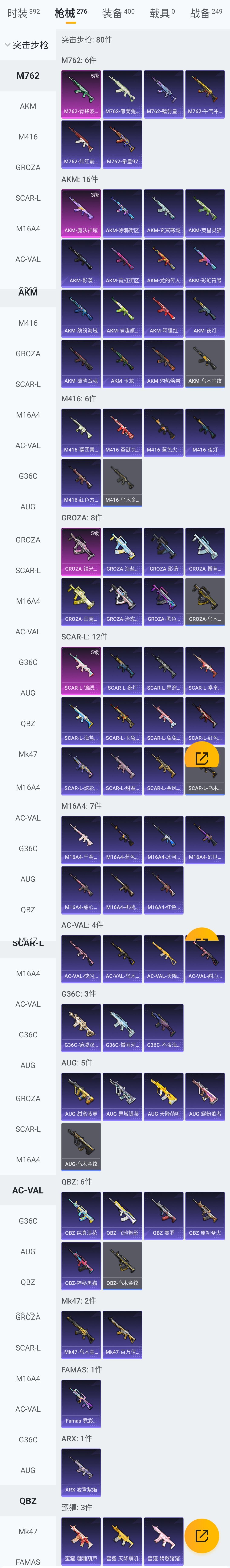The width and height of the screenshot is (230, 1568).
Task: Open the 载具 tab
Action: [x=162, y=13]
